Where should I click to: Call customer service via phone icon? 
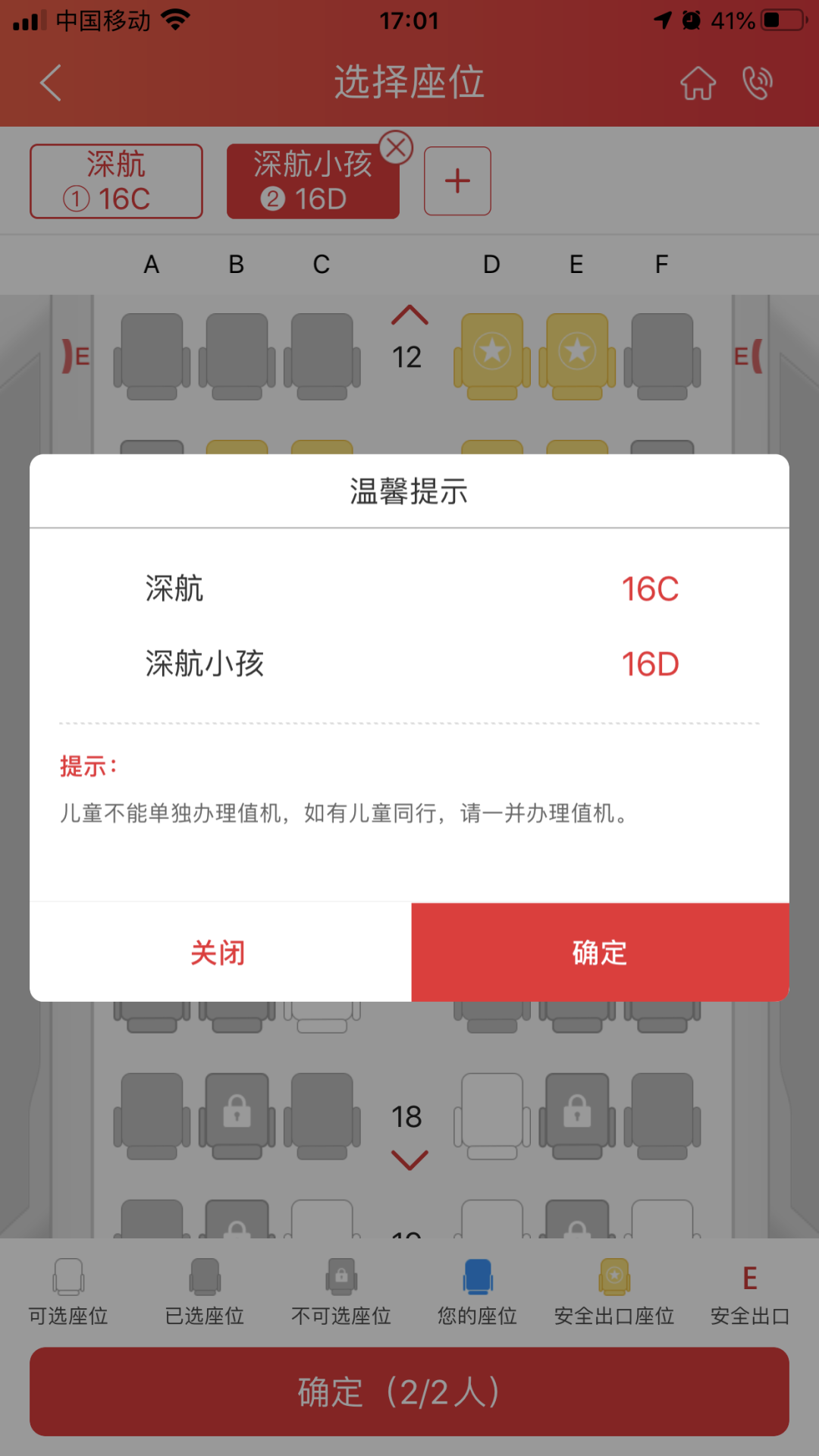[x=757, y=83]
